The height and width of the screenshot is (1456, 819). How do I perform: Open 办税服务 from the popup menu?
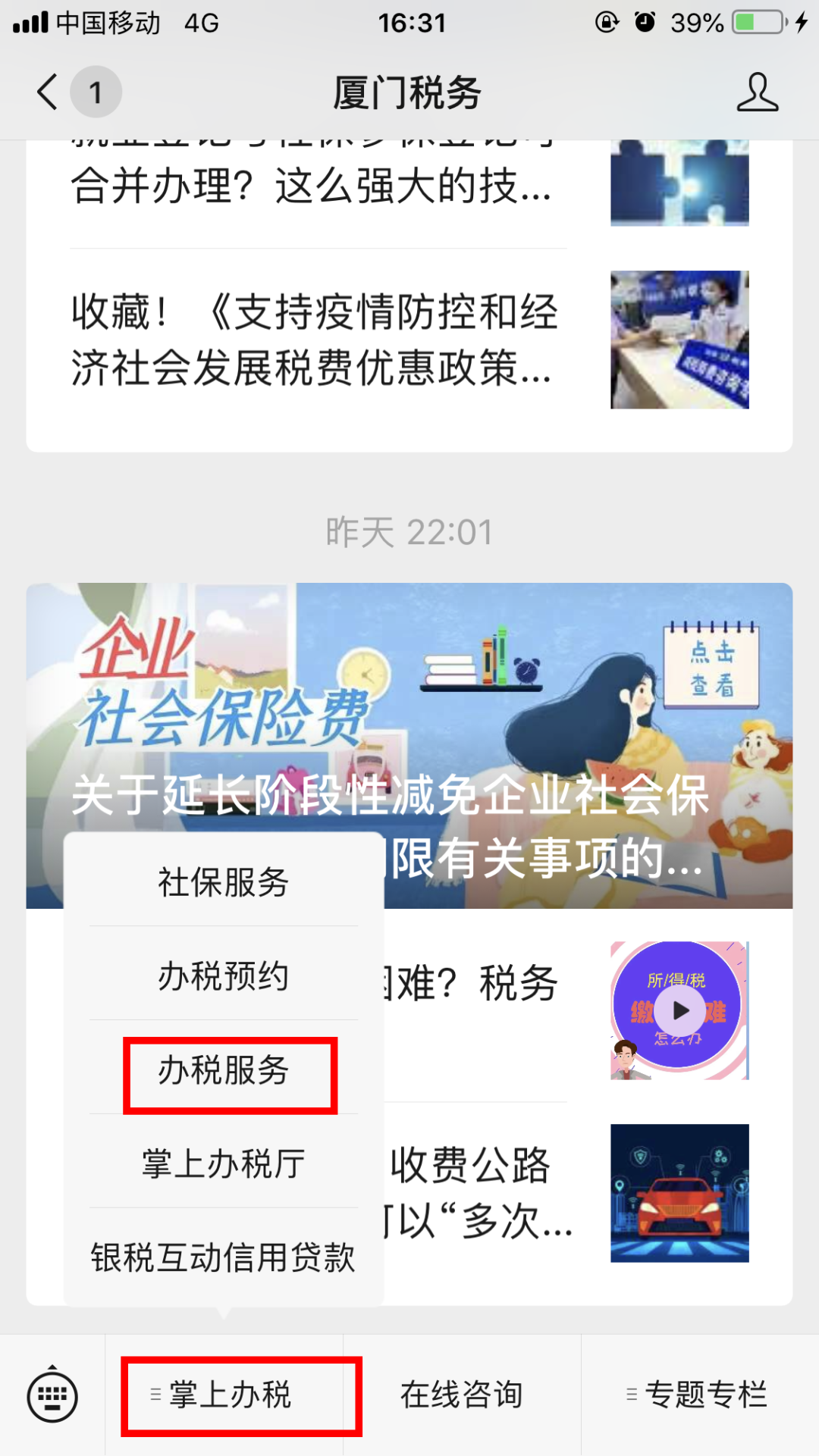pyautogui.click(x=224, y=1069)
